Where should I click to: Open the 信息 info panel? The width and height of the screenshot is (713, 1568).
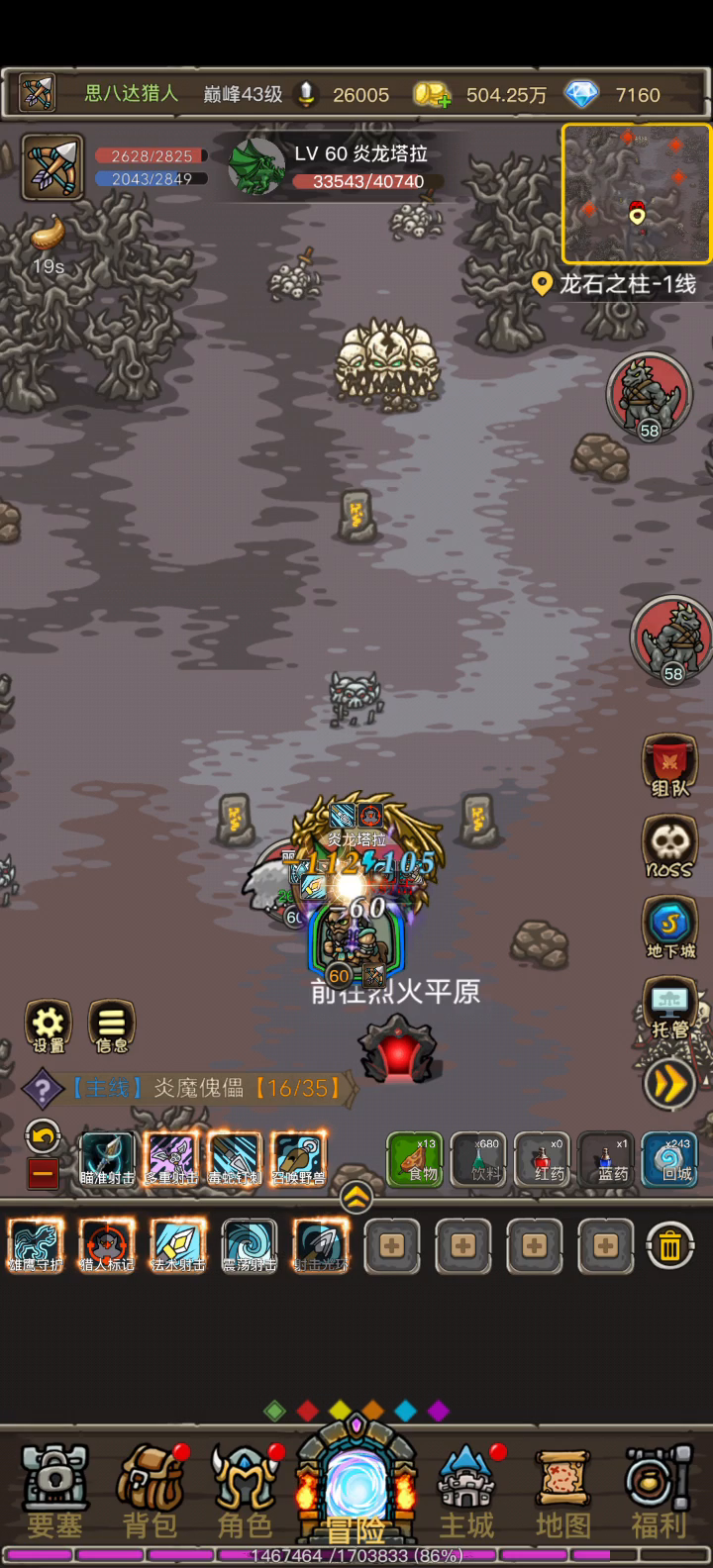111,1027
